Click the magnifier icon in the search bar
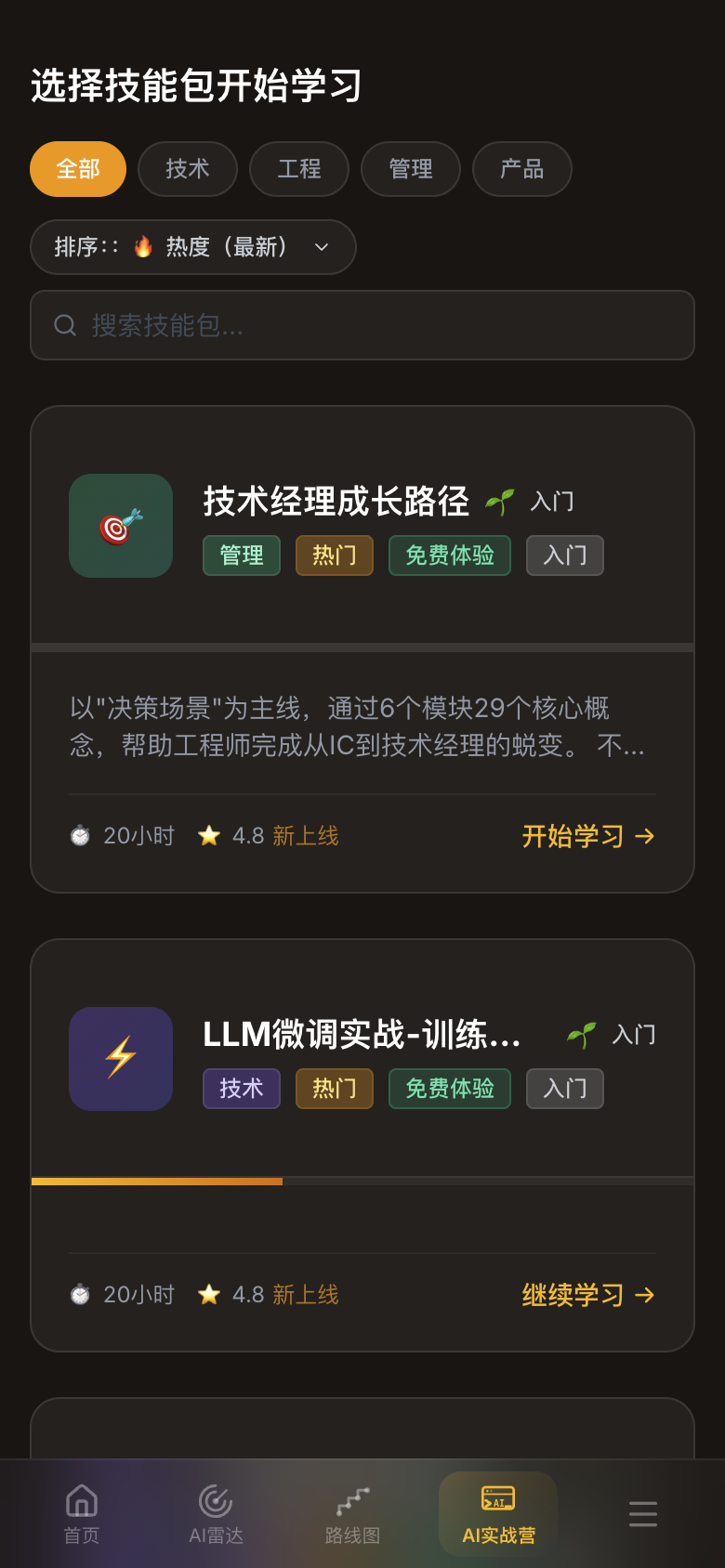 pos(64,325)
